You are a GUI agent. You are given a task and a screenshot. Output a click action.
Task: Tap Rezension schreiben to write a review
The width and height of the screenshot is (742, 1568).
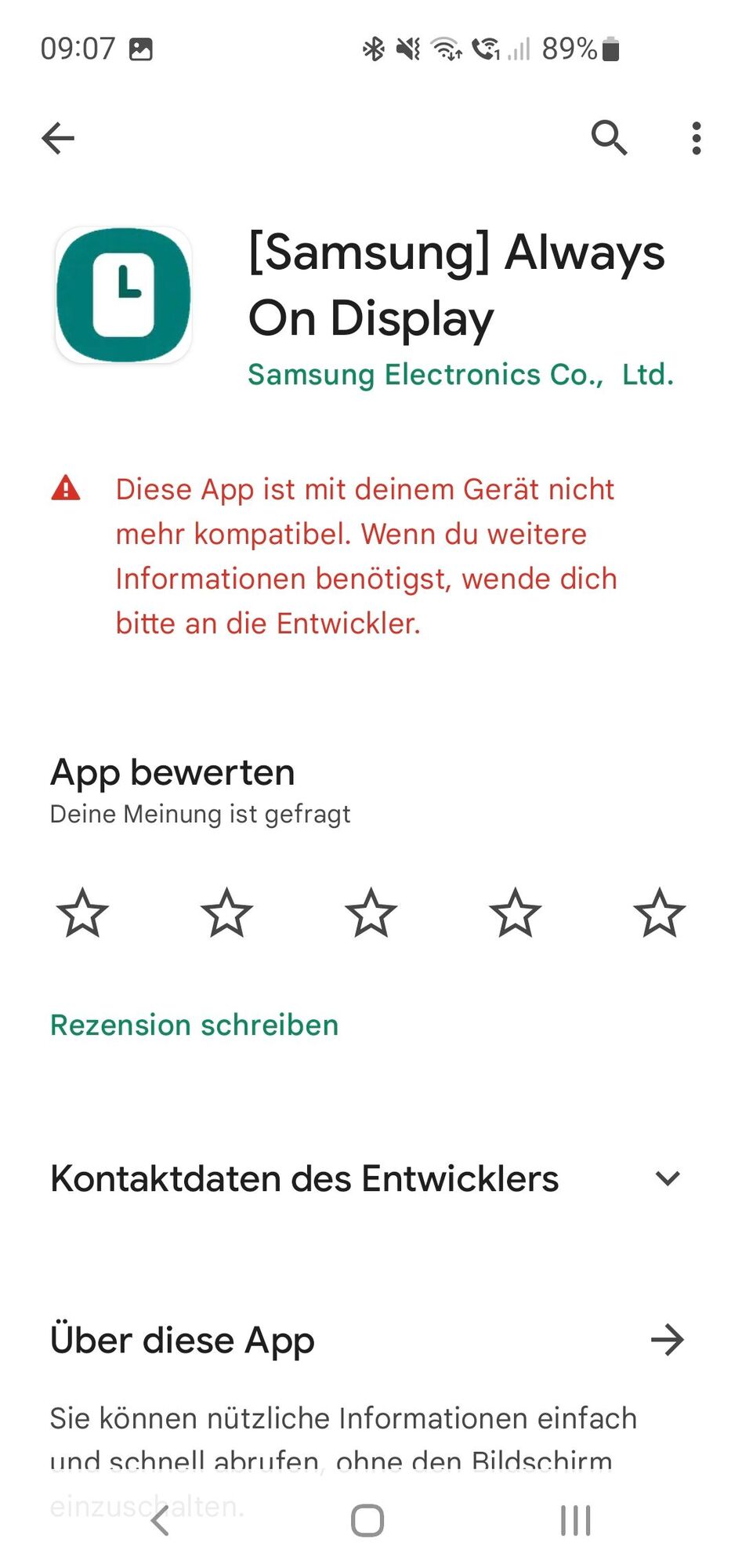click(x=194, y=1025)
